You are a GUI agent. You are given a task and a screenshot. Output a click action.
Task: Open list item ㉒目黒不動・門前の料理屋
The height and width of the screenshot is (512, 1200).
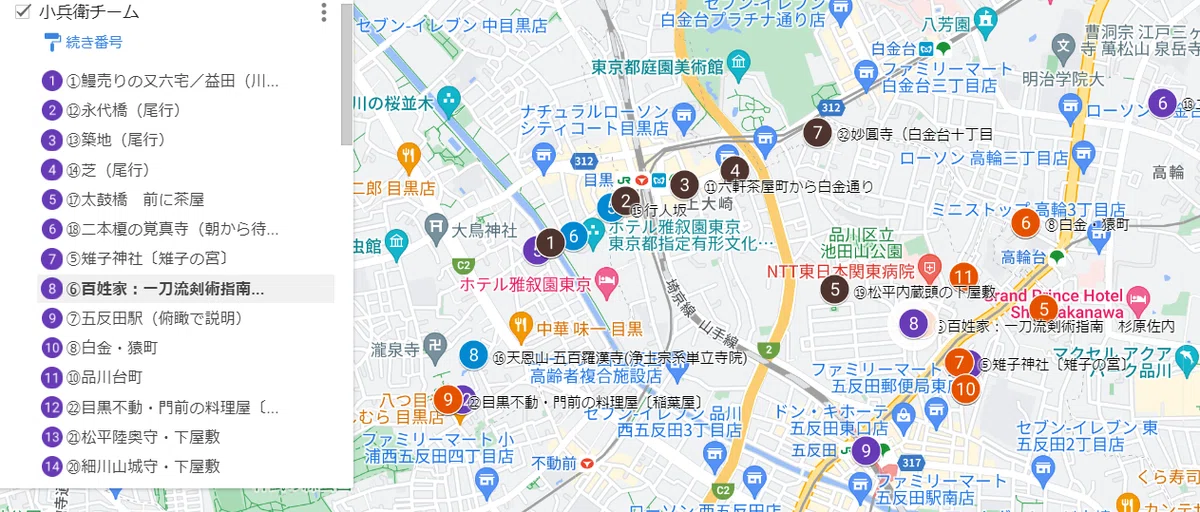186,407
